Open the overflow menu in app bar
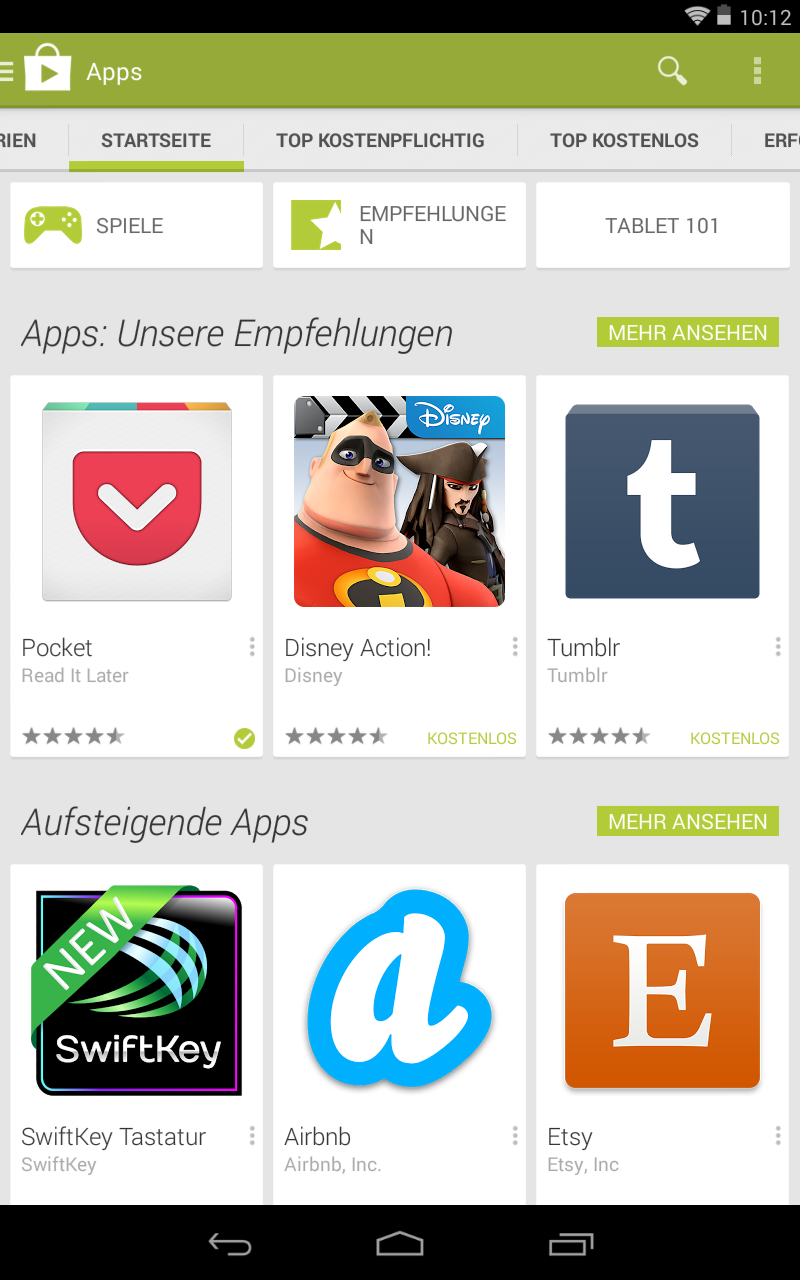This screenshot has width=800, height=1280. [x=757, y=71]
